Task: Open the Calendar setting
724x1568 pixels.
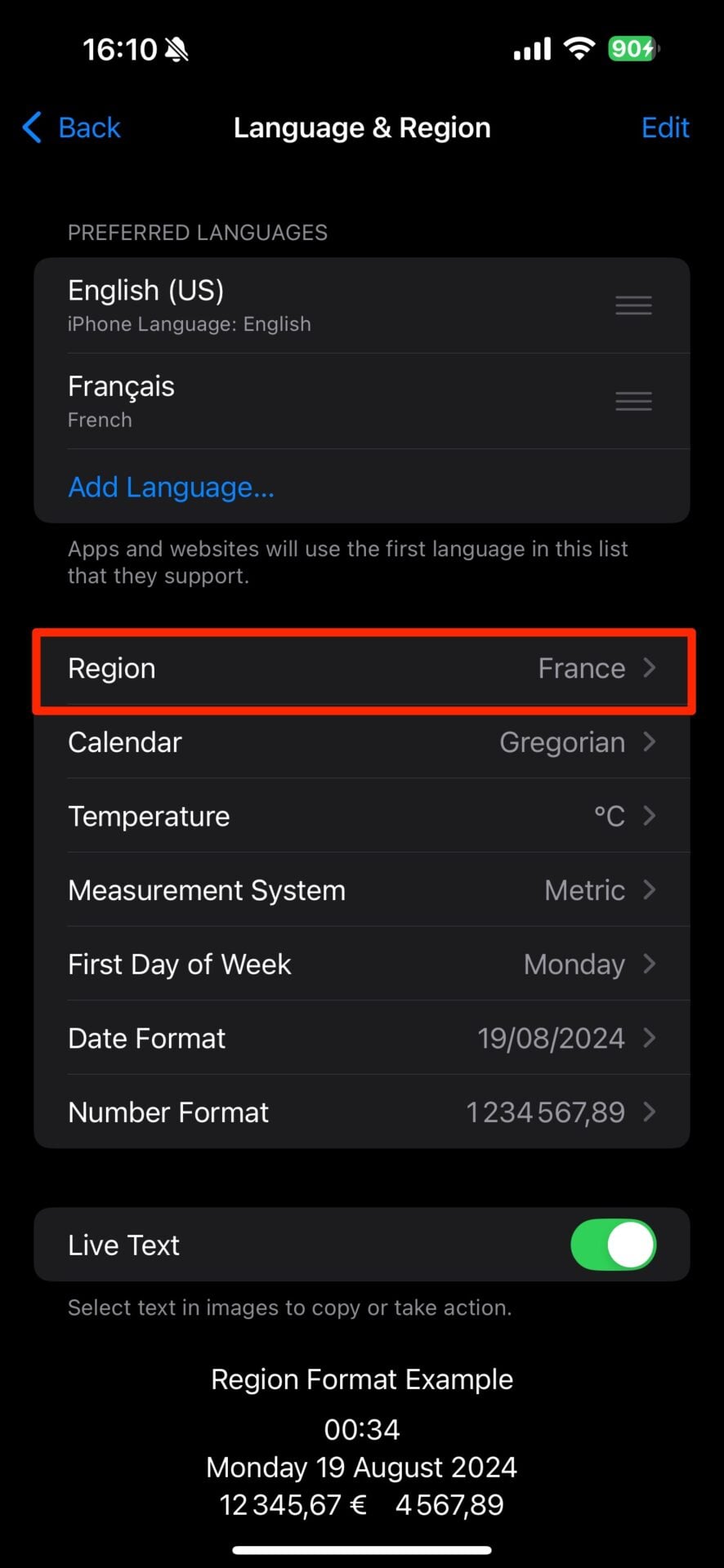Action: [x=362, y=742]
